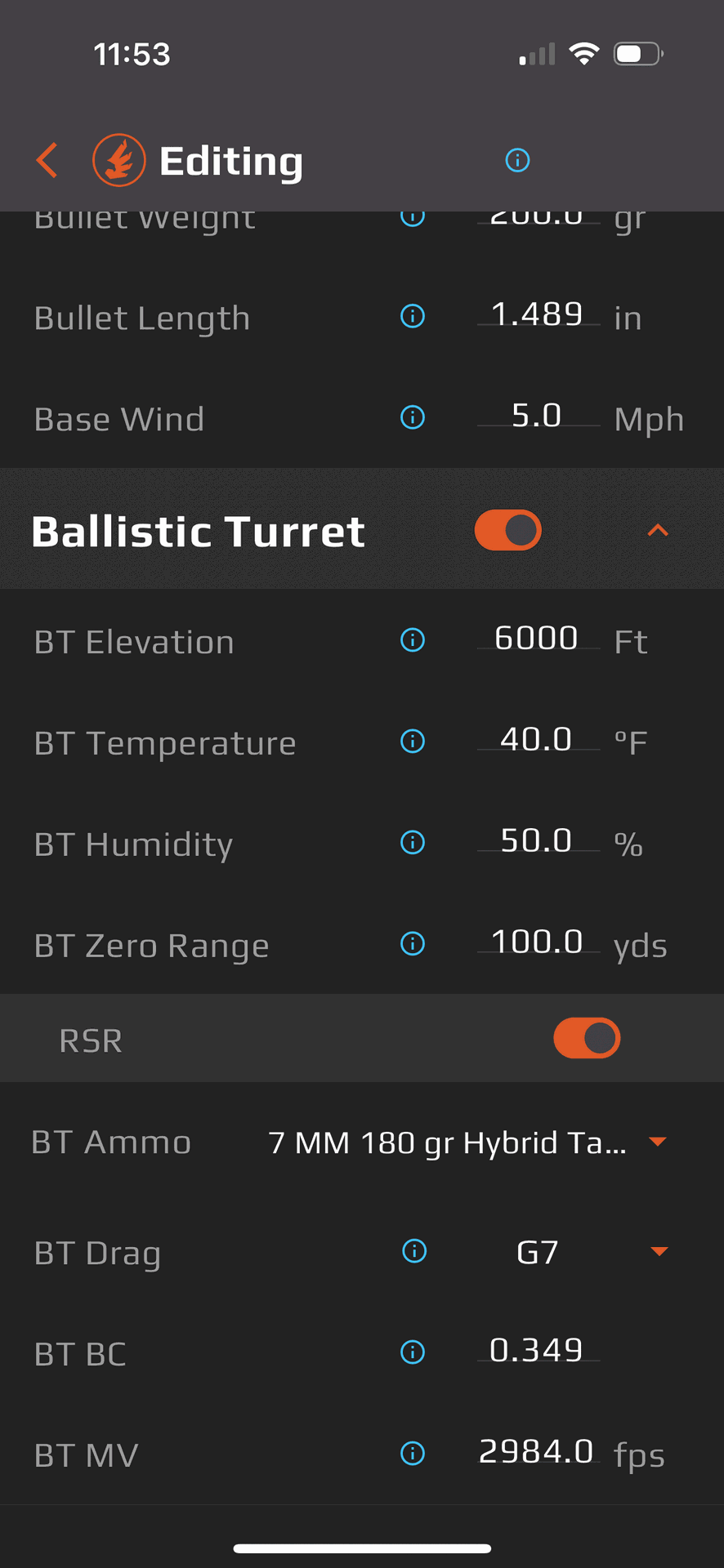Edit the BT Humidity percentage
Image resolution: width=724 pixels, height=1568 pixels.
click(x=537, y=841)
